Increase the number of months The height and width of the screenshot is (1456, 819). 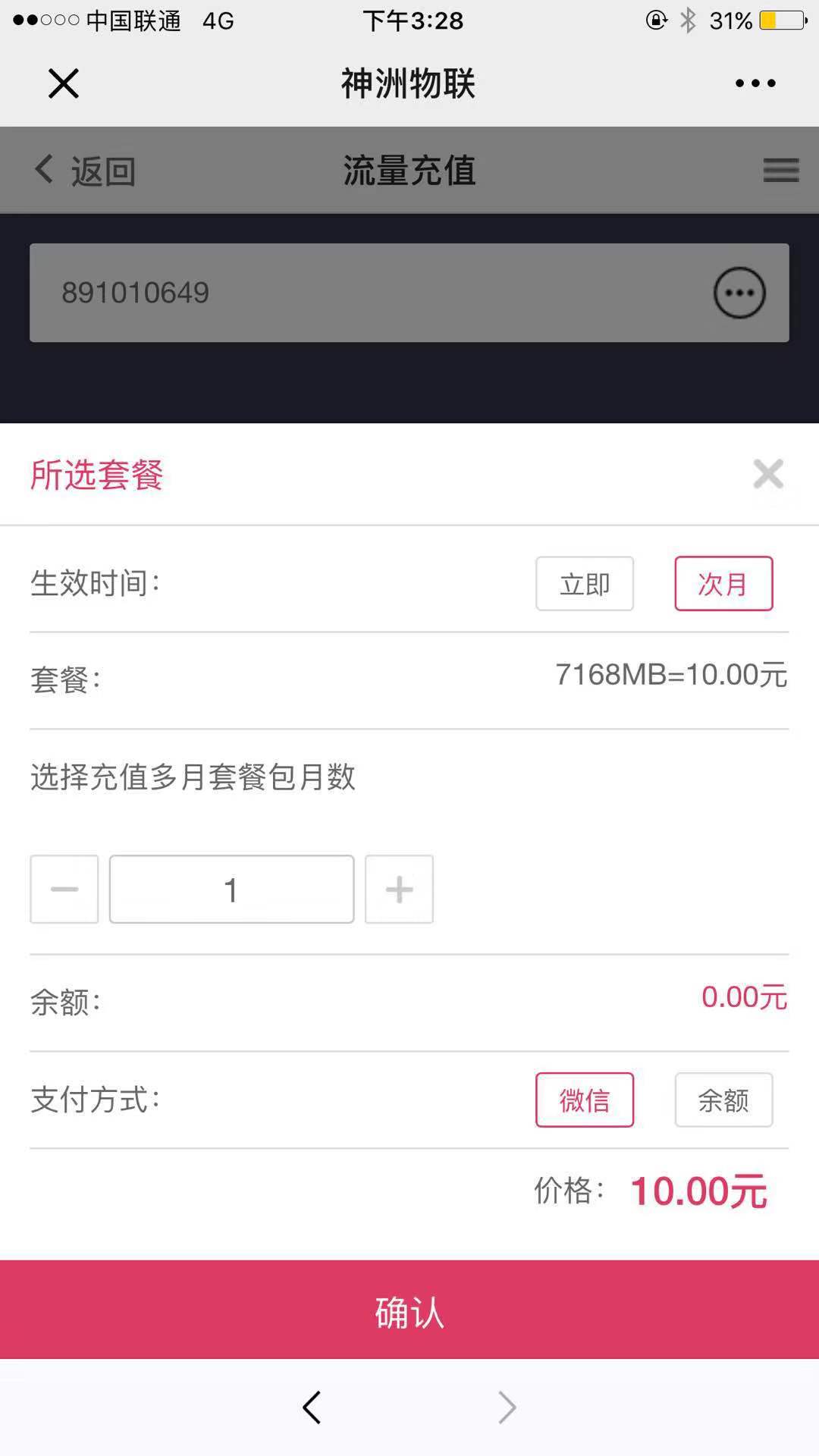tap(399, 890)
